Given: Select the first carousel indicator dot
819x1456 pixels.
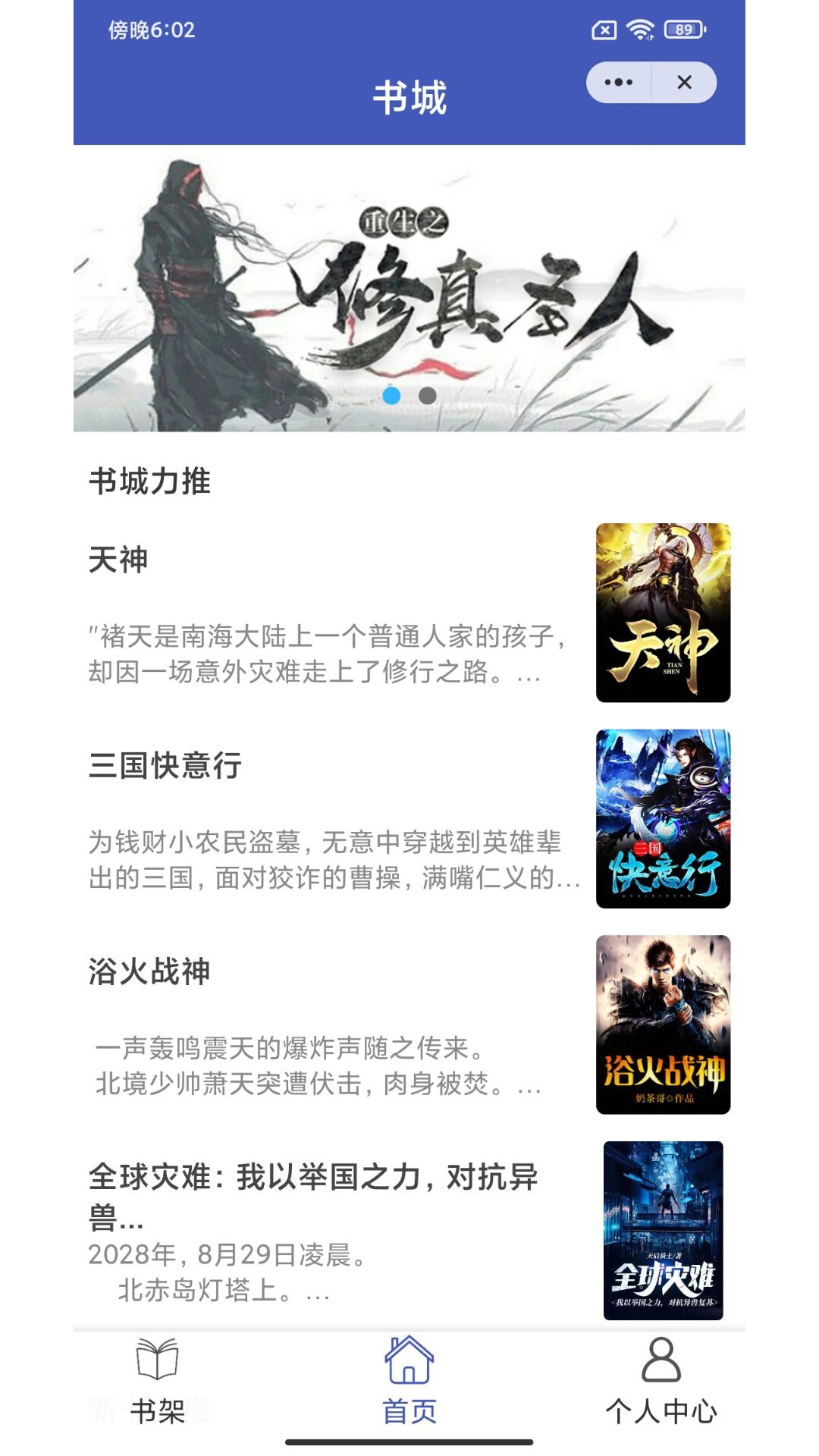Looking at the screenshot, I should point(393,394).
